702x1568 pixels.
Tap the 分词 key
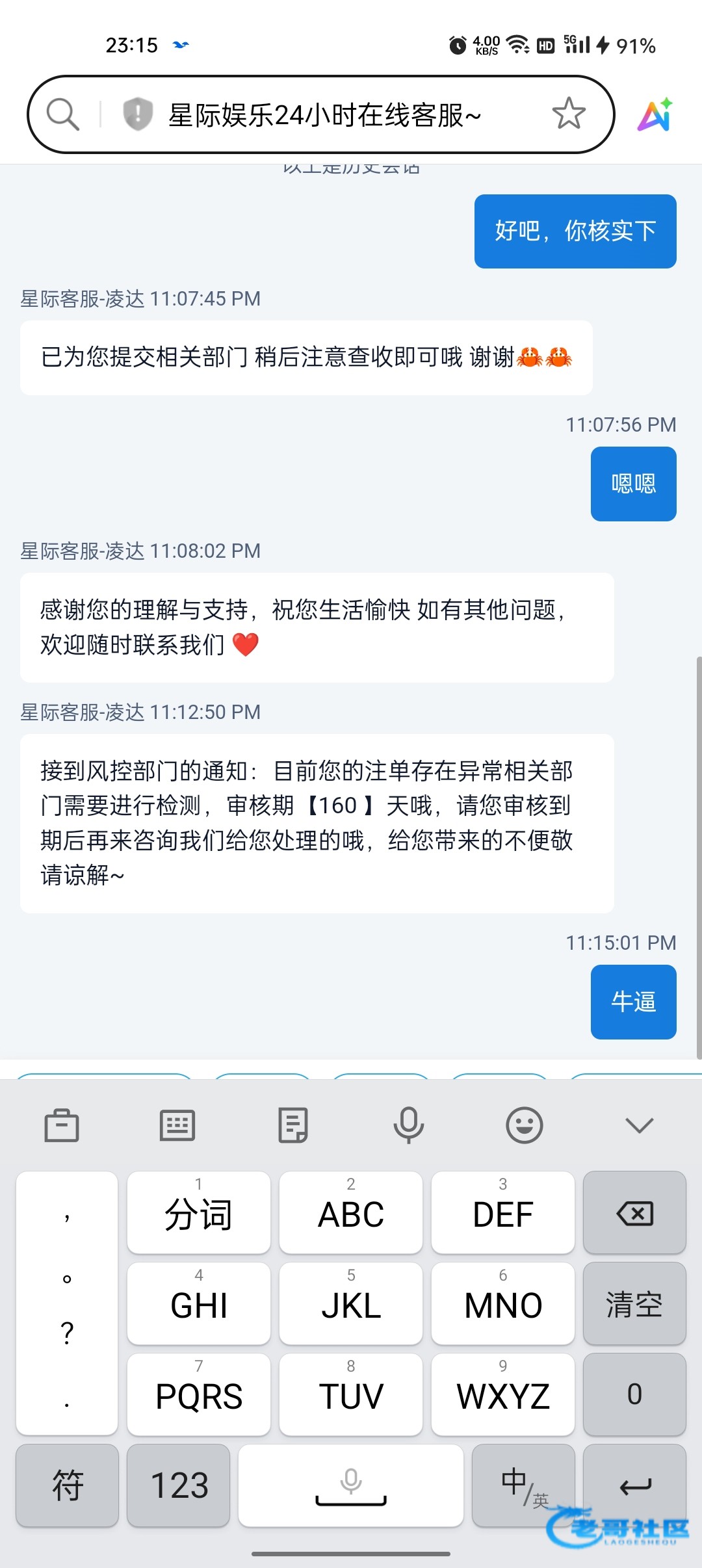click(x=199, y=1212)
